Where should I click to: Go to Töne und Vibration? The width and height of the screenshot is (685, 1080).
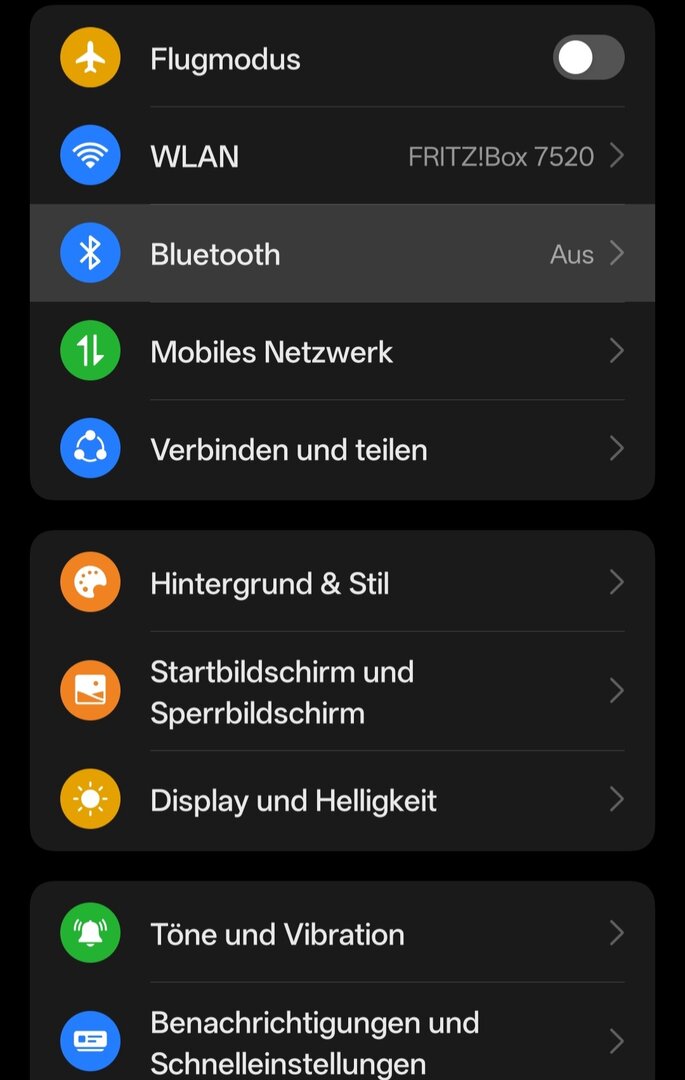[x=342, y=934]
